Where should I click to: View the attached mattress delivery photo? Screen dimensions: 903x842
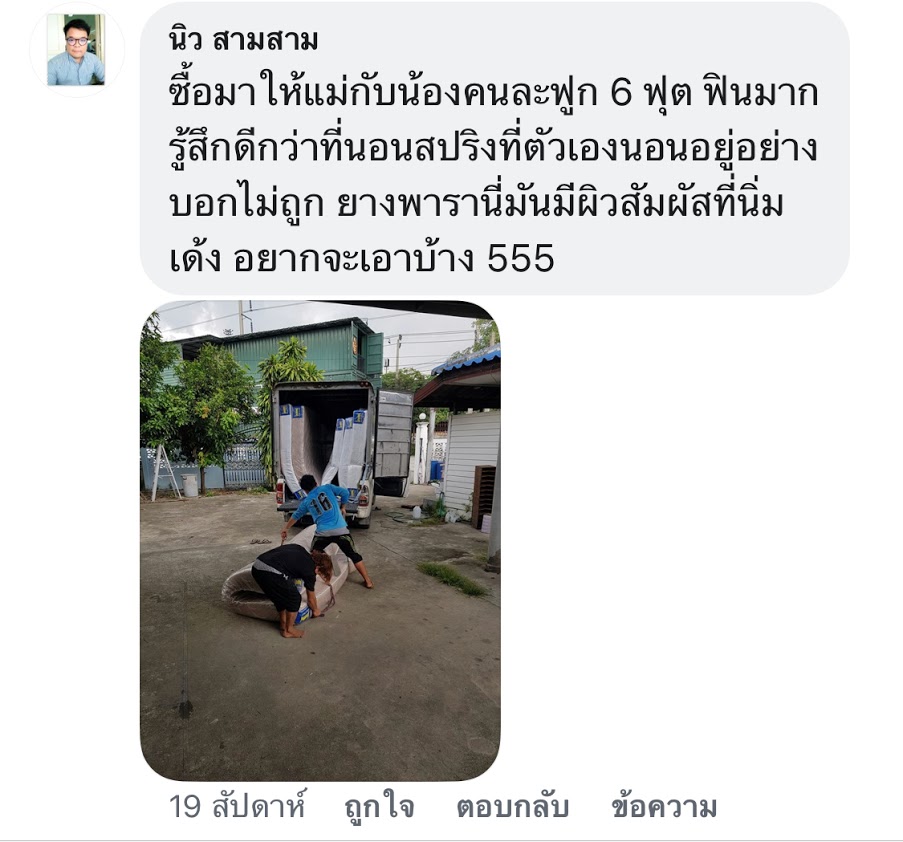pyautogui.click(x=320, y=540)
